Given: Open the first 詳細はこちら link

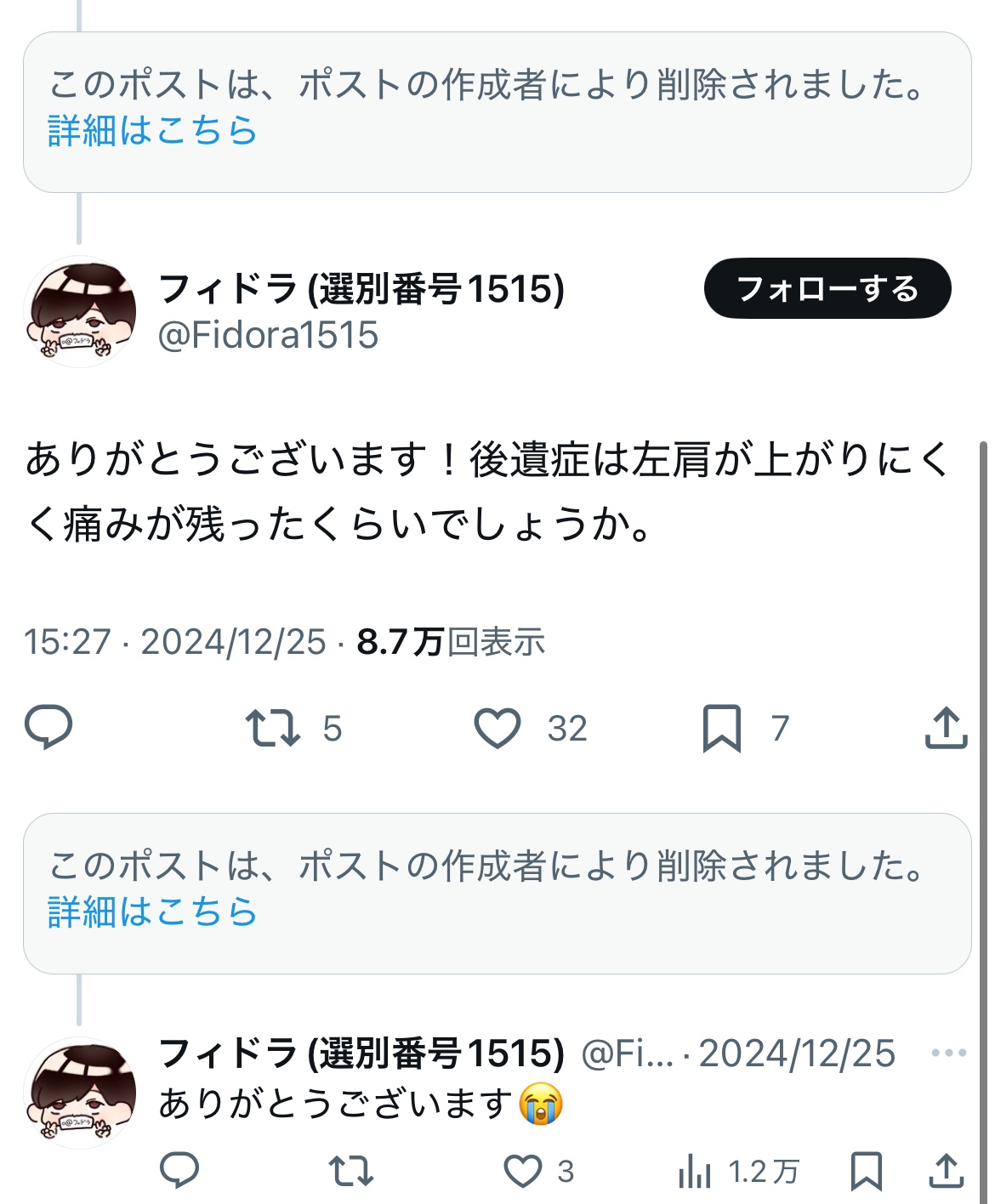Looking at the screenshot, I should coord(152,131).
